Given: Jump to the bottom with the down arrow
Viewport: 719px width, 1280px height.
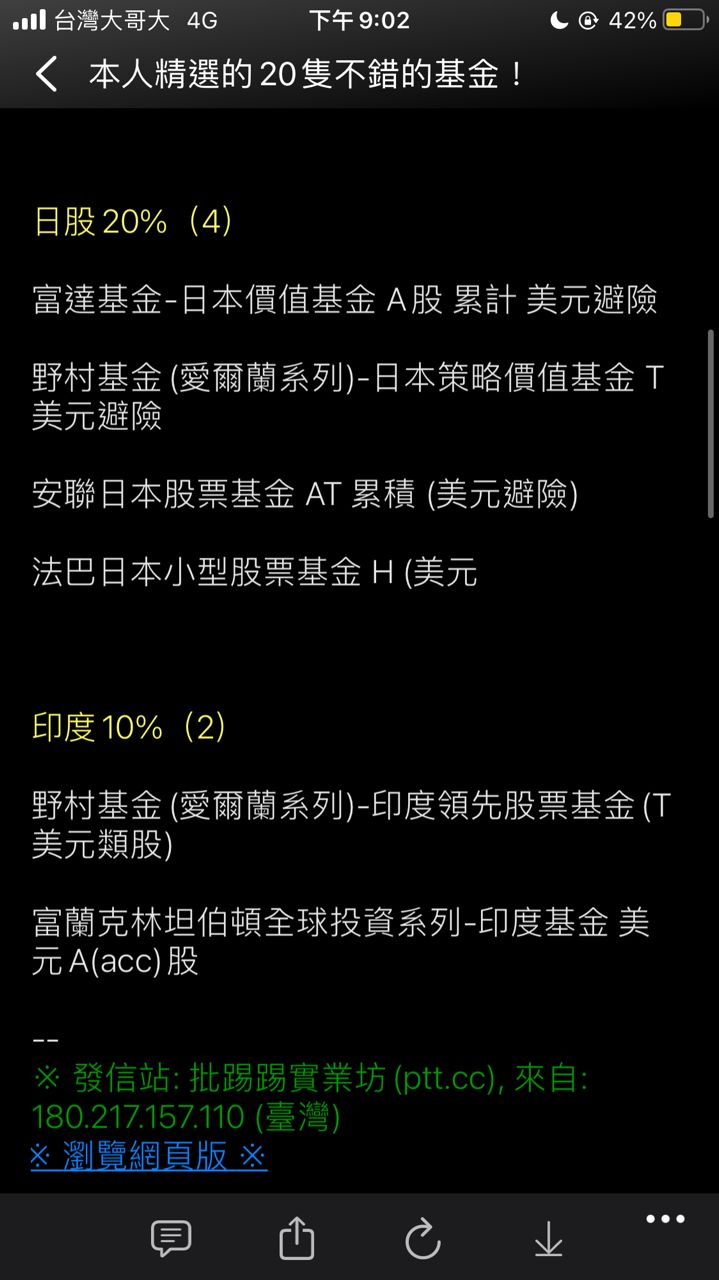Looking at the screenshot, I should (x=548, y=1240).
